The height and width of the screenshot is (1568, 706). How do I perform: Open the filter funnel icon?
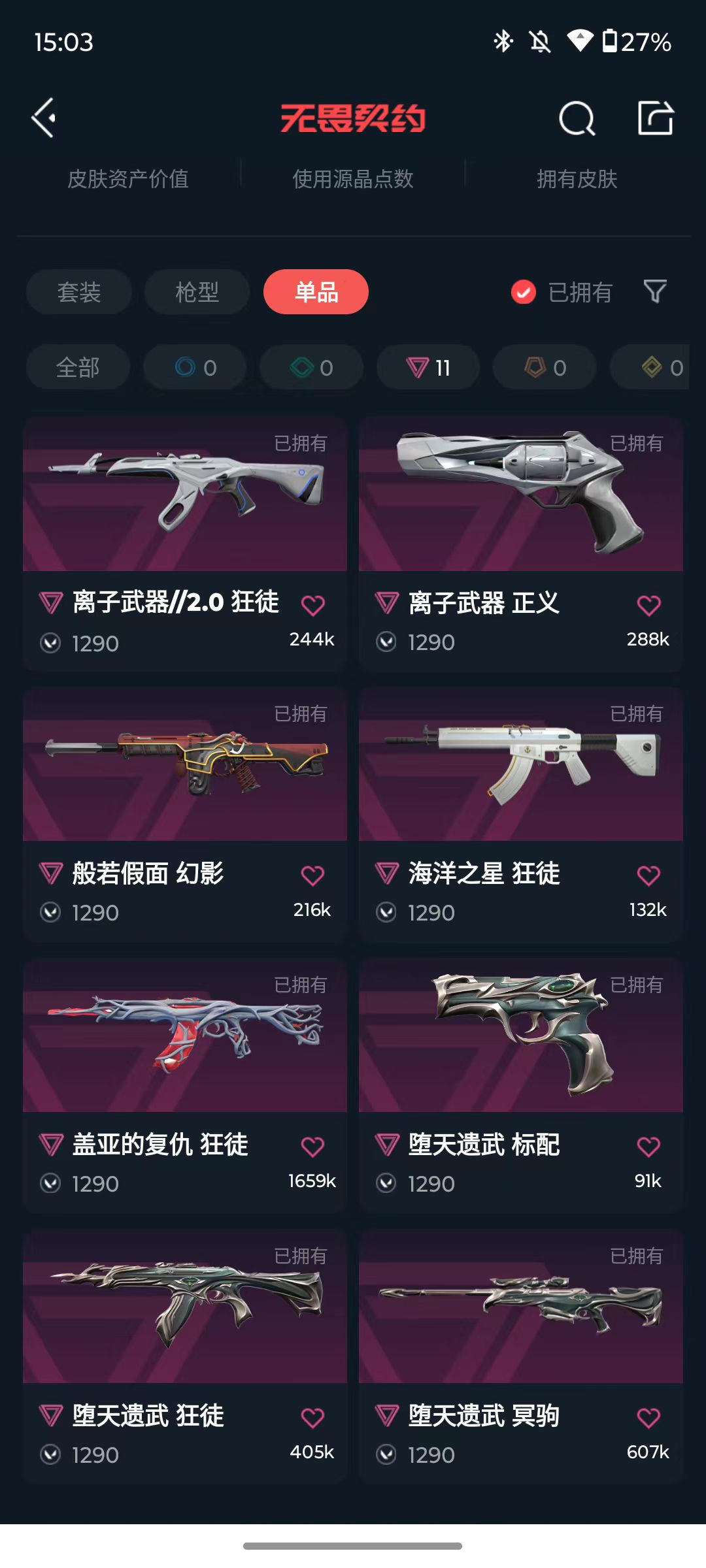pos(655,291)
